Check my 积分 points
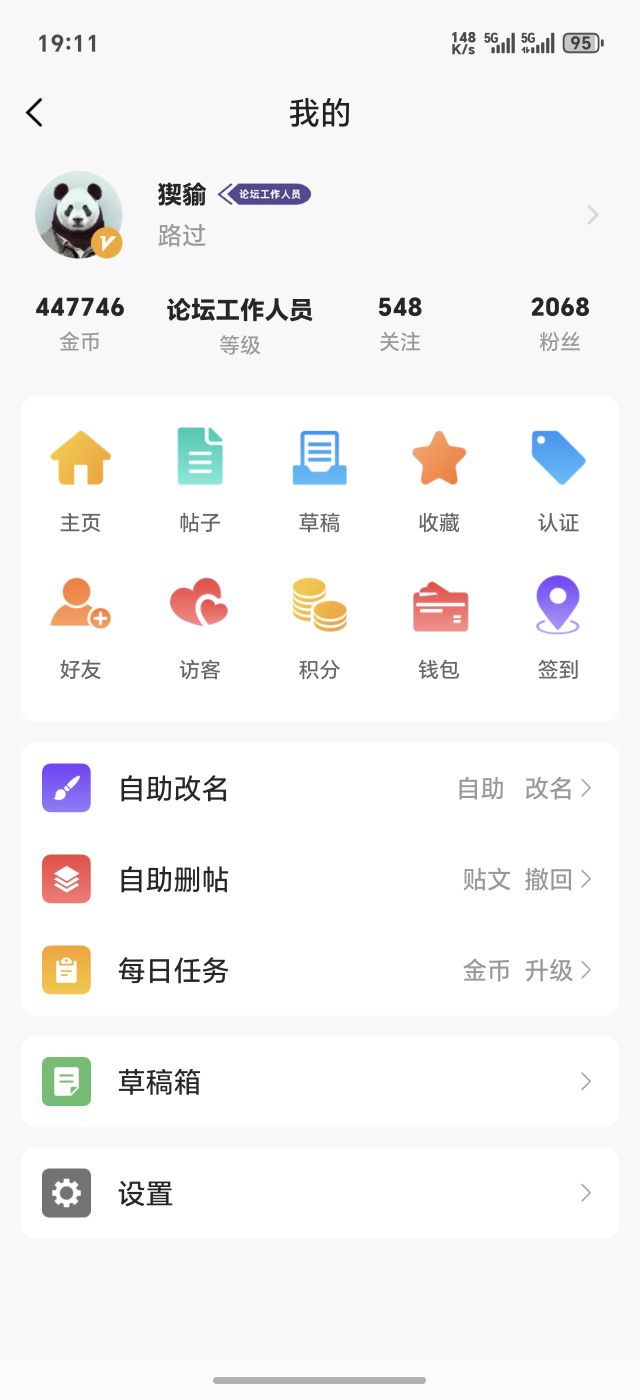 click(319, 627)
